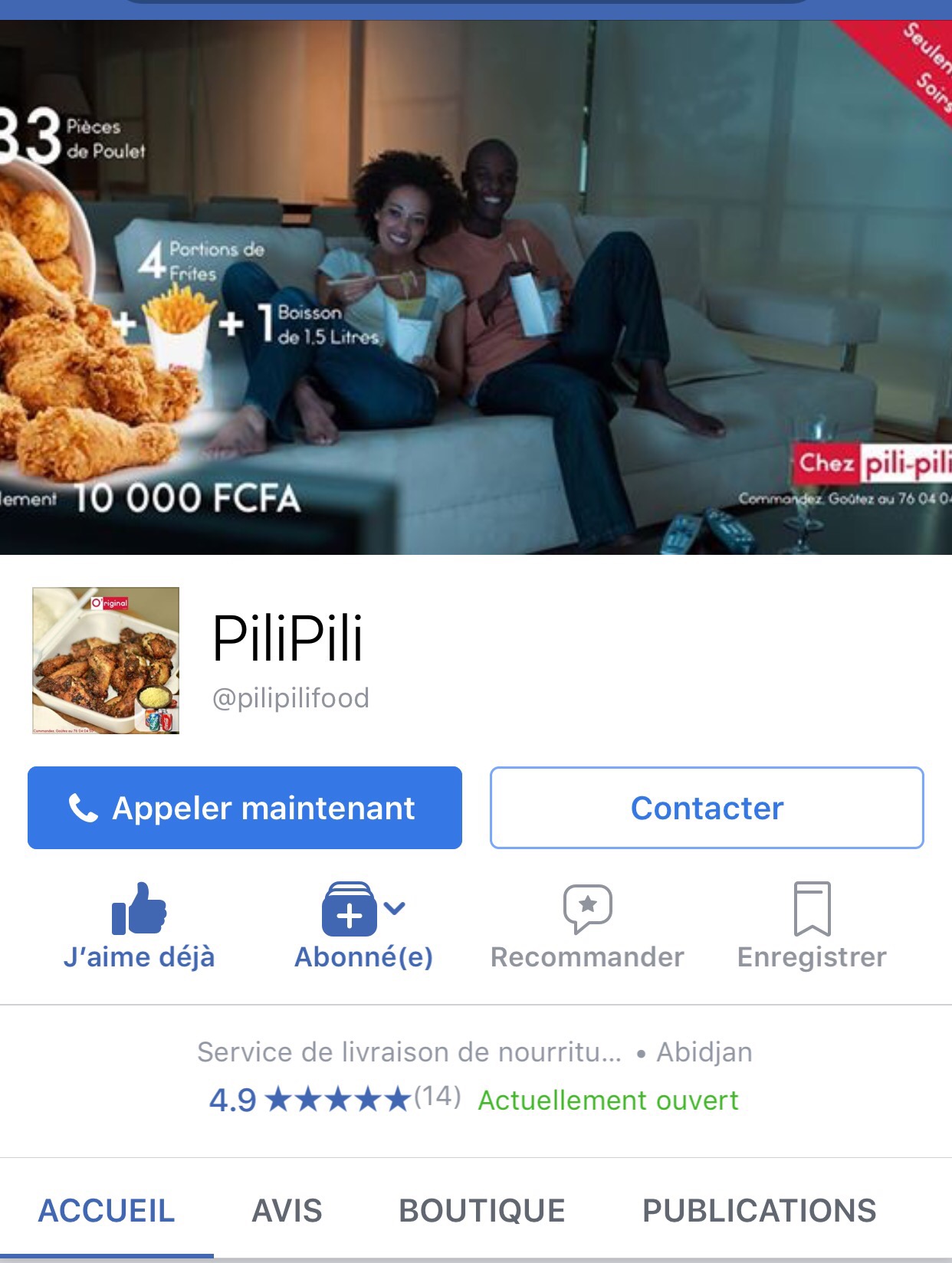952x1263 pixels.
Task: Go to the PUBLICATIONS tab
Action: [x=759, y=1211]
